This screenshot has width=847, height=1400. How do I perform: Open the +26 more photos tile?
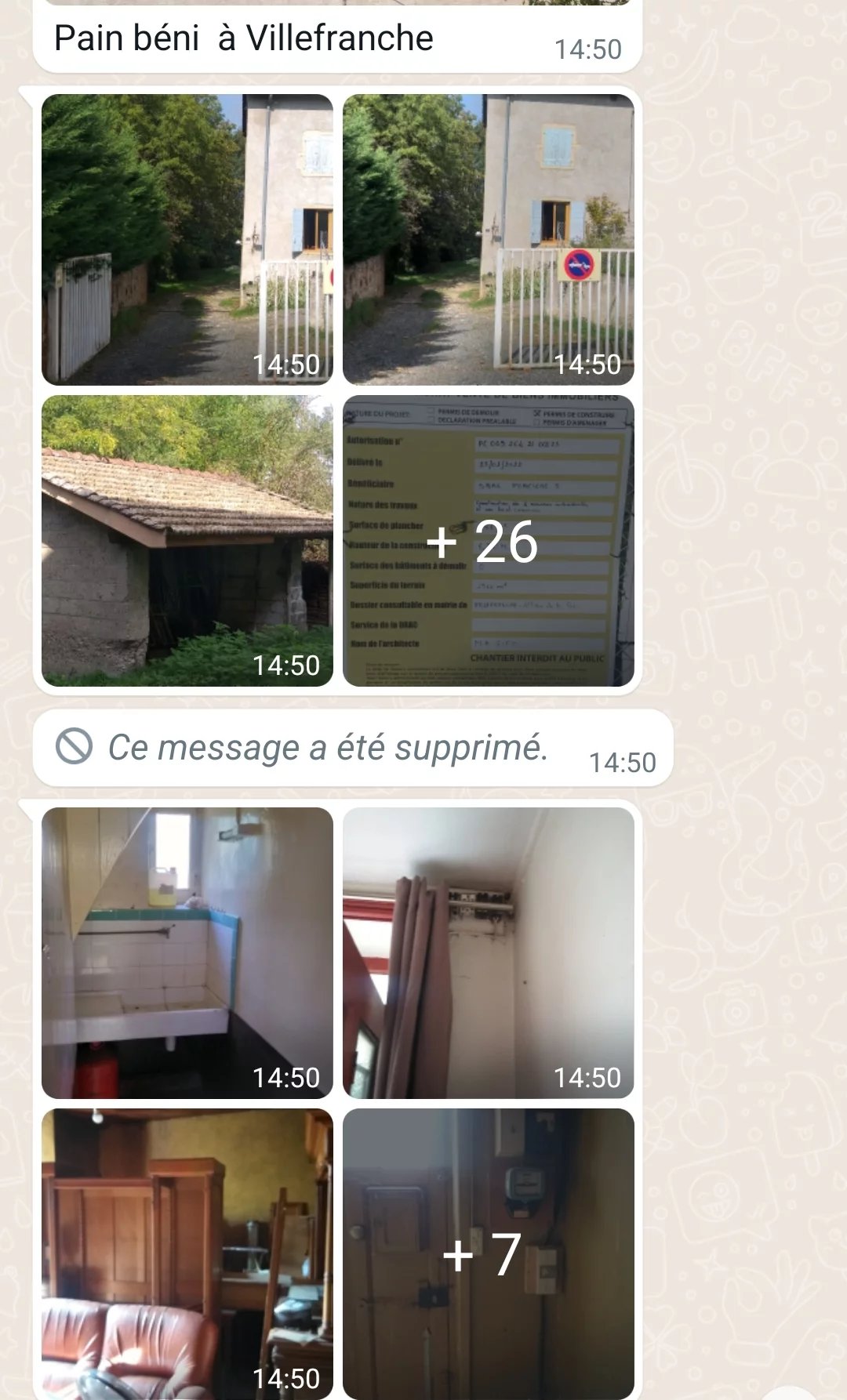pyautogui.click(x=488, y=540)
